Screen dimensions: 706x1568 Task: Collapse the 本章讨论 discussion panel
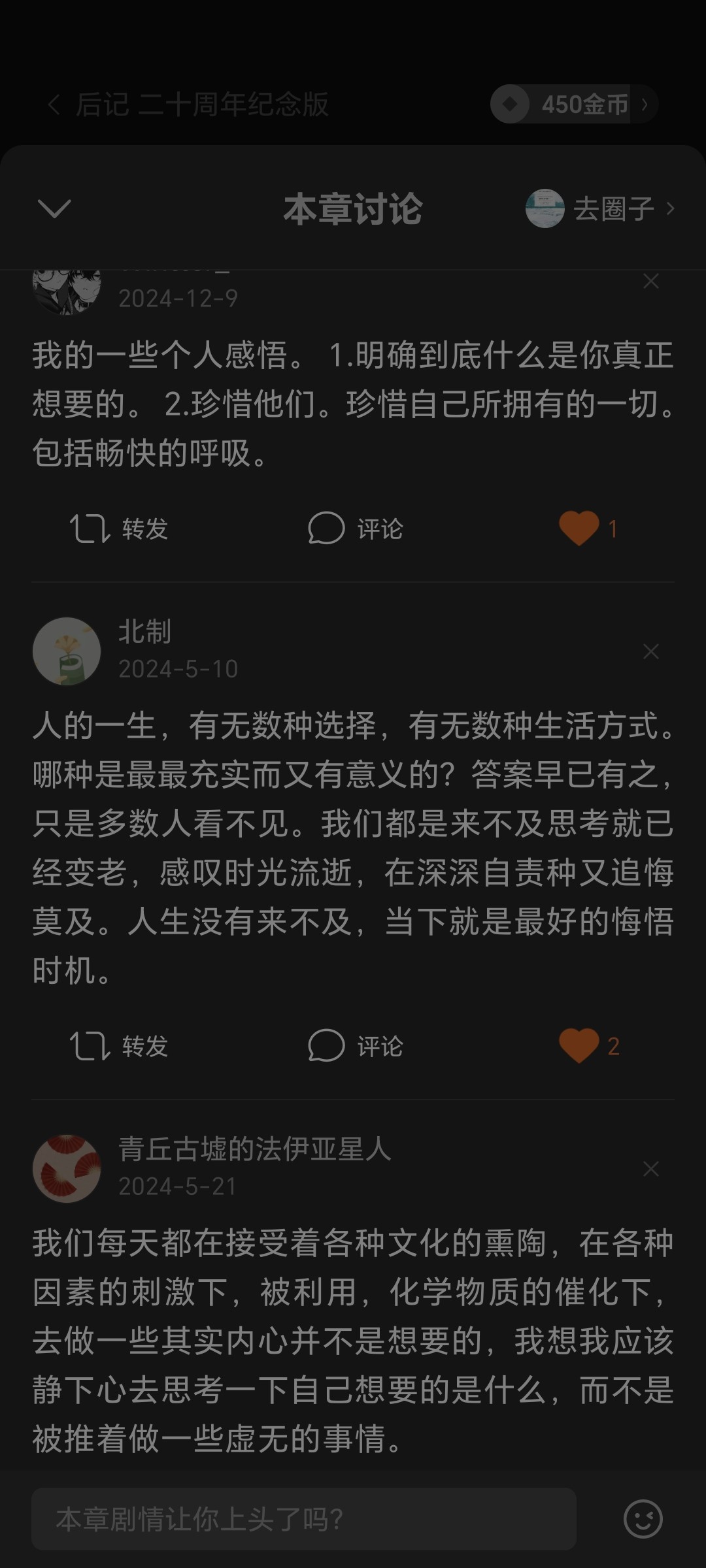pyautogui.click(x=54, y=209)
